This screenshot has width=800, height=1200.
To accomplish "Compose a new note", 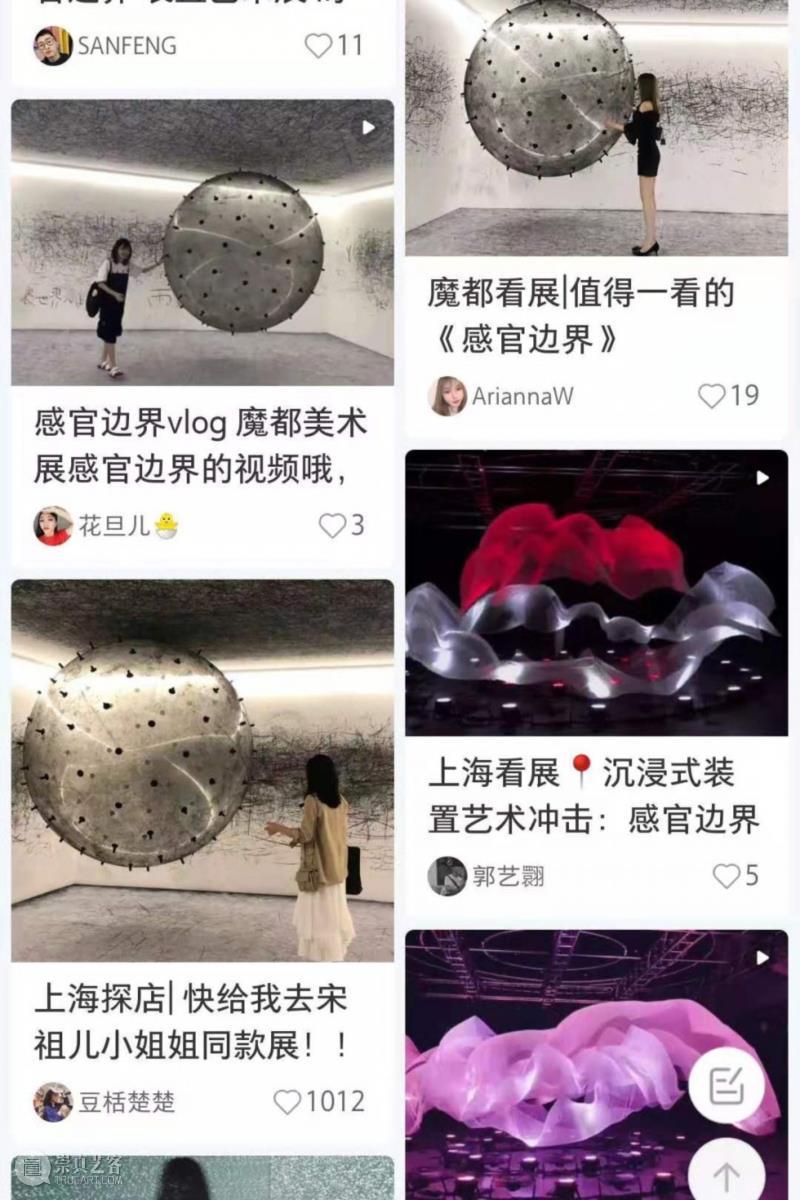I will pyautogui.click(x=726, y=1085).
